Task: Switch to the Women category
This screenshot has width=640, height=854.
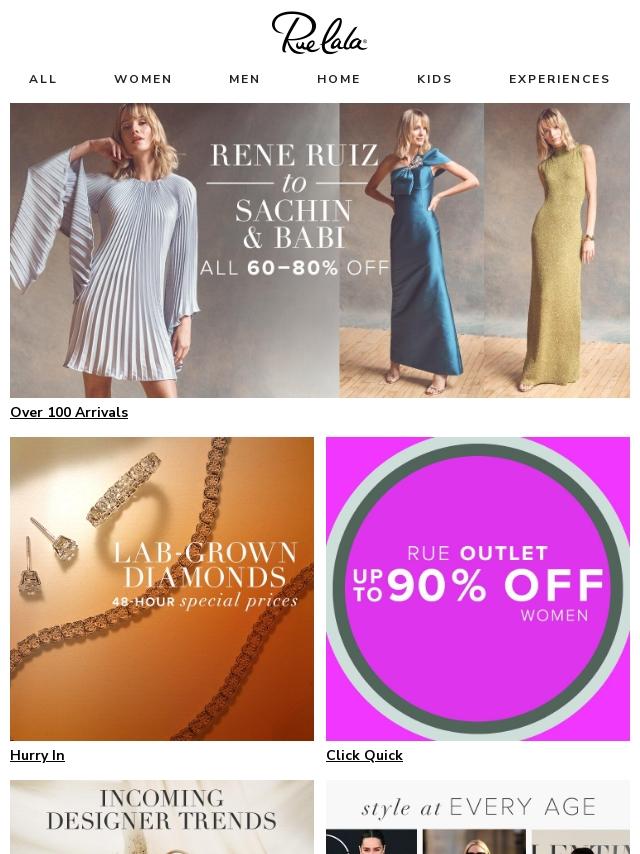Action: click(143, 79)
